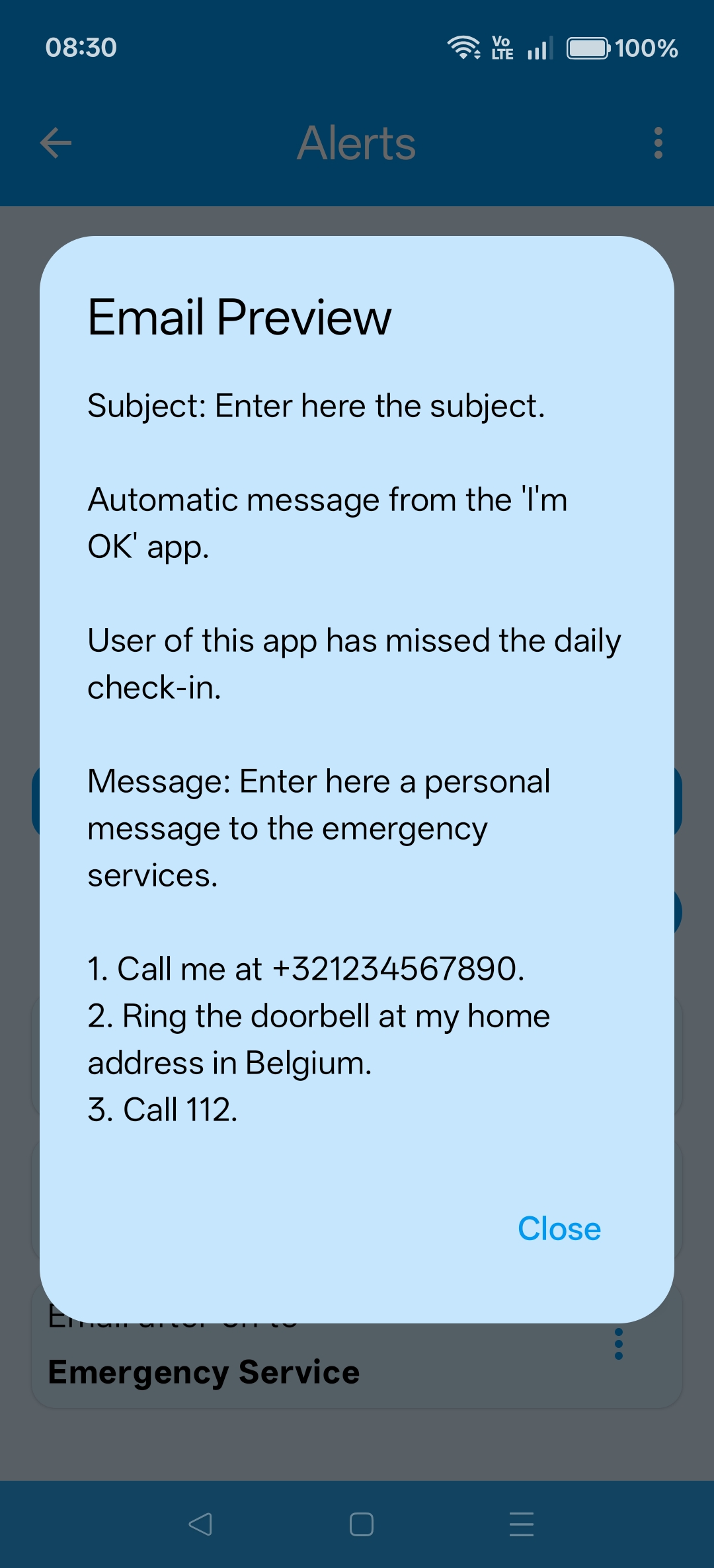Tap the Alerts screen title

[x=357, y=143]
